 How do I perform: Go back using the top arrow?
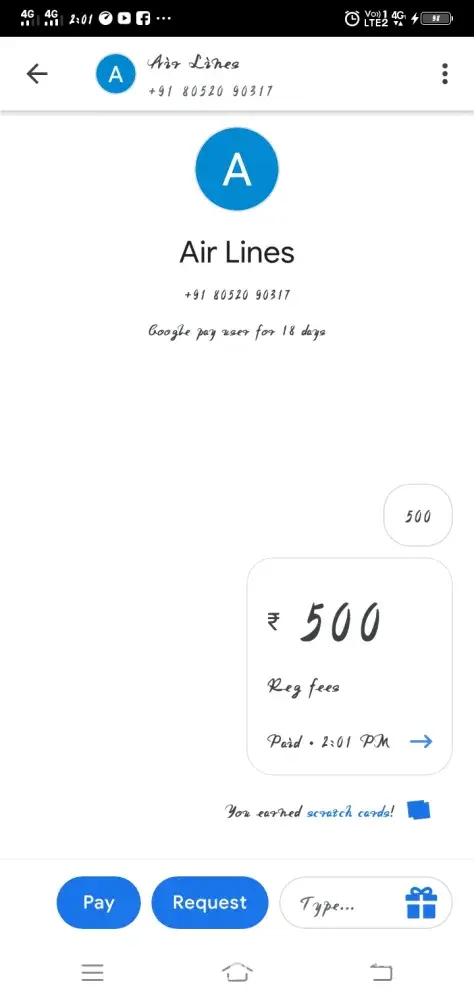tap(37, 74)
